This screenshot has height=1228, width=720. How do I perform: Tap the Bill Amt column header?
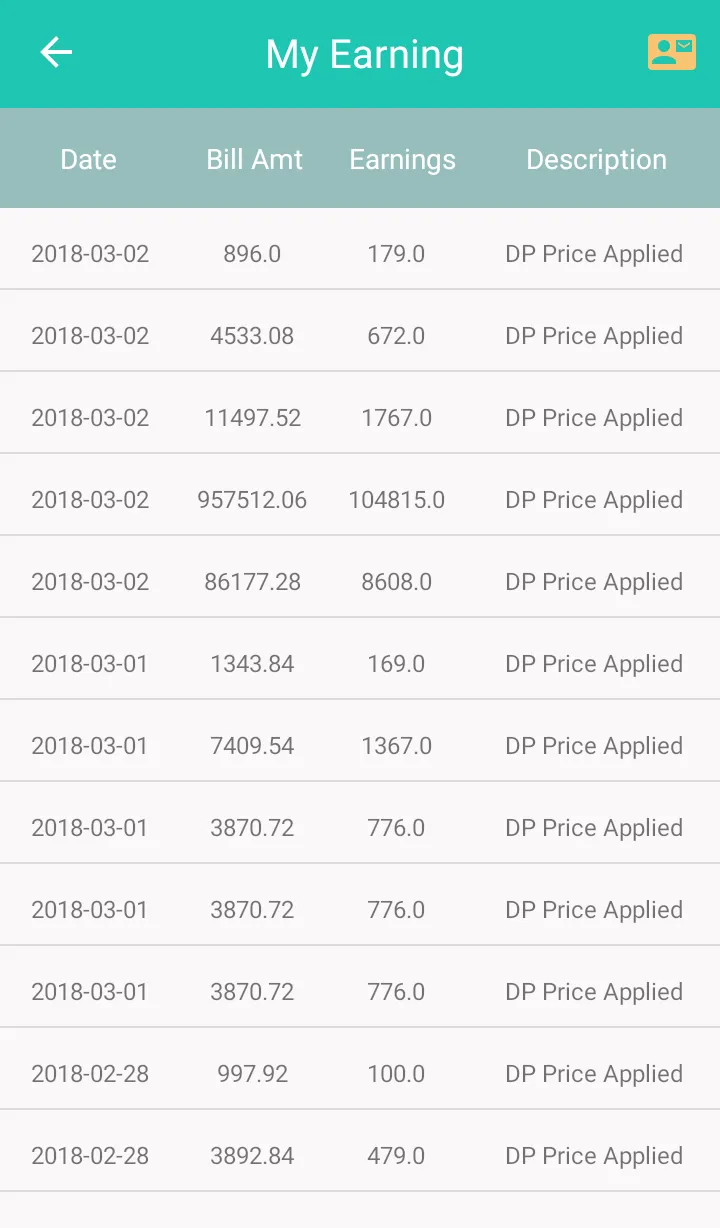pos(254,158)
